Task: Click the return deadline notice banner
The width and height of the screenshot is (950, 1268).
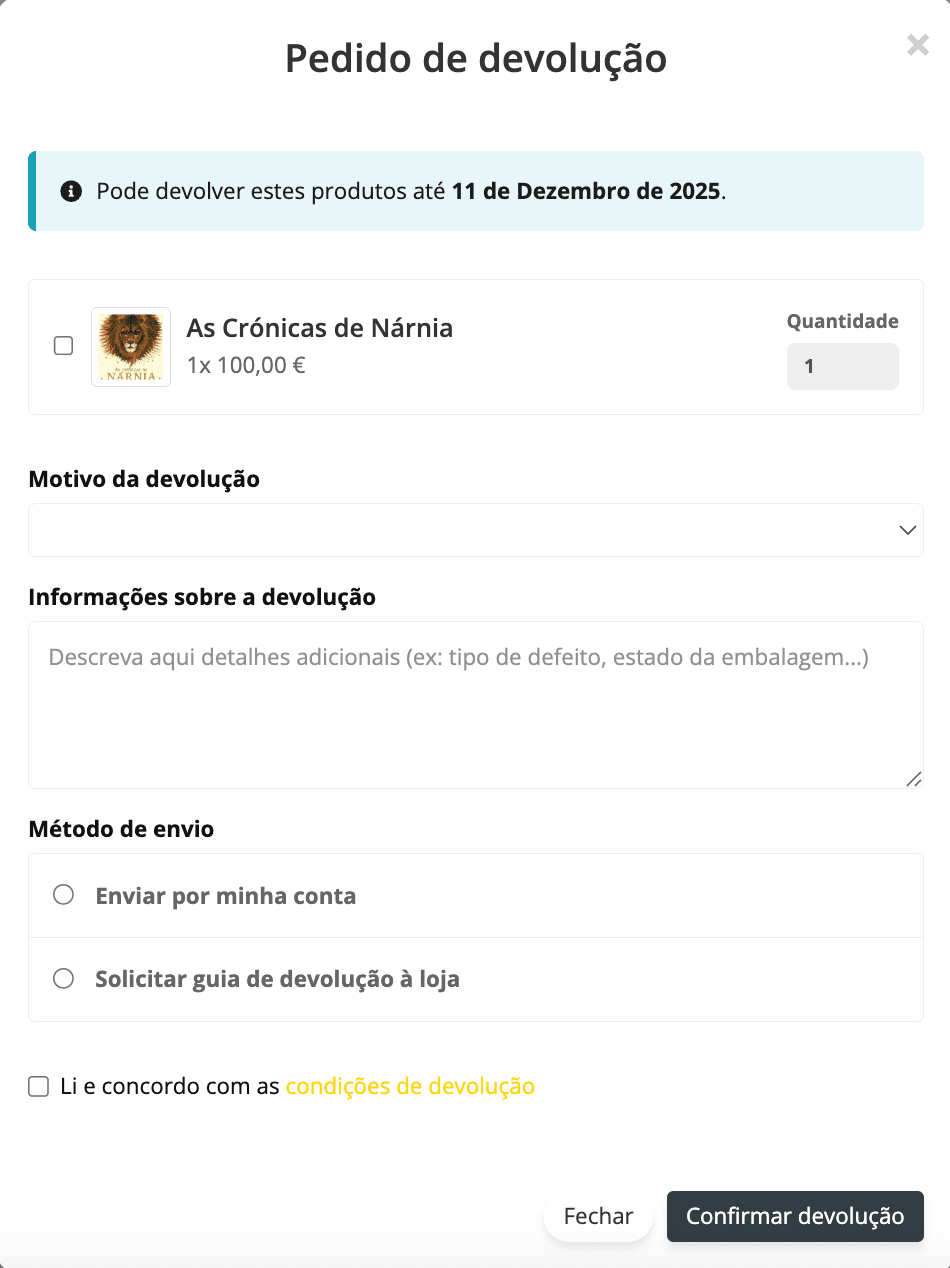Action: coord(475,191)
